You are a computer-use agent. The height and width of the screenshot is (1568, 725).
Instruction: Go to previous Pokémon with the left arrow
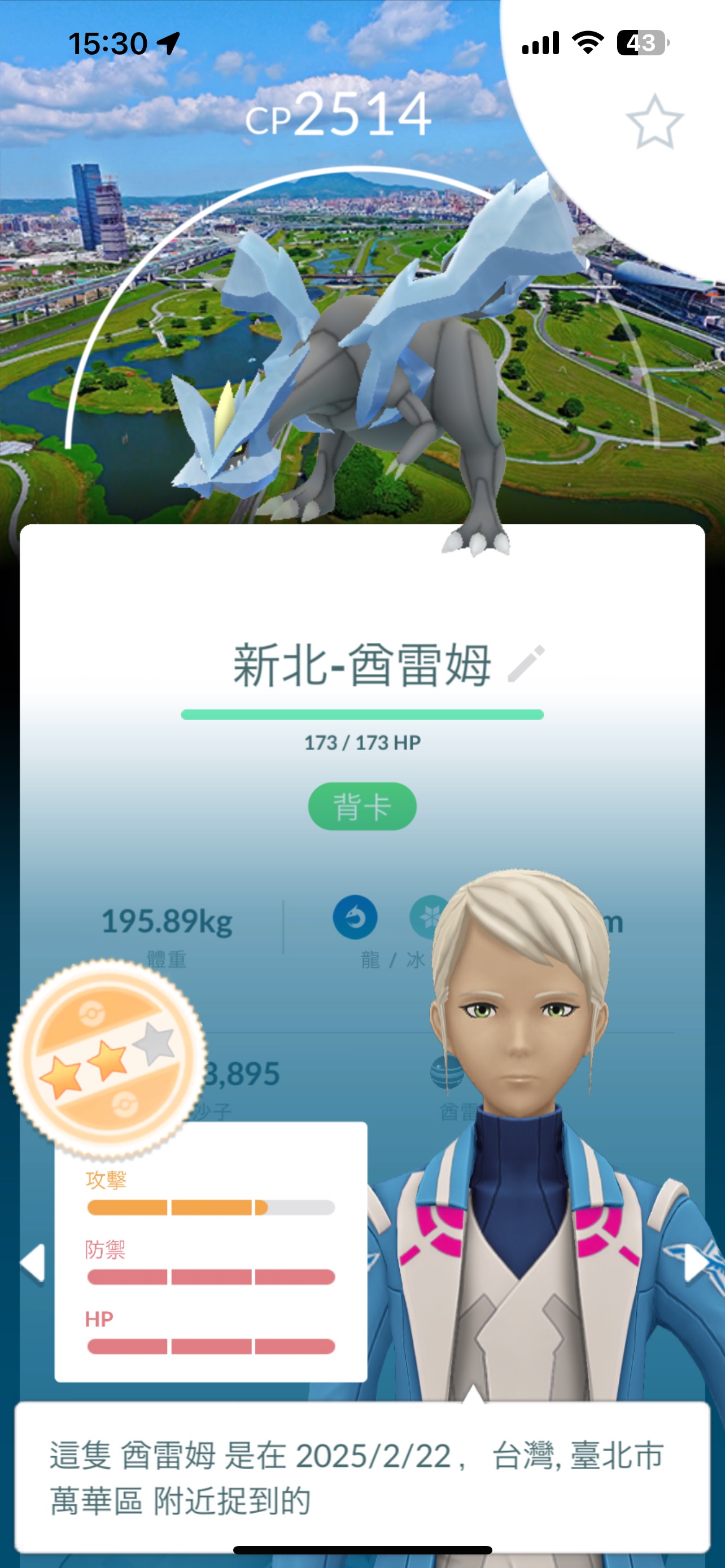32,1263
